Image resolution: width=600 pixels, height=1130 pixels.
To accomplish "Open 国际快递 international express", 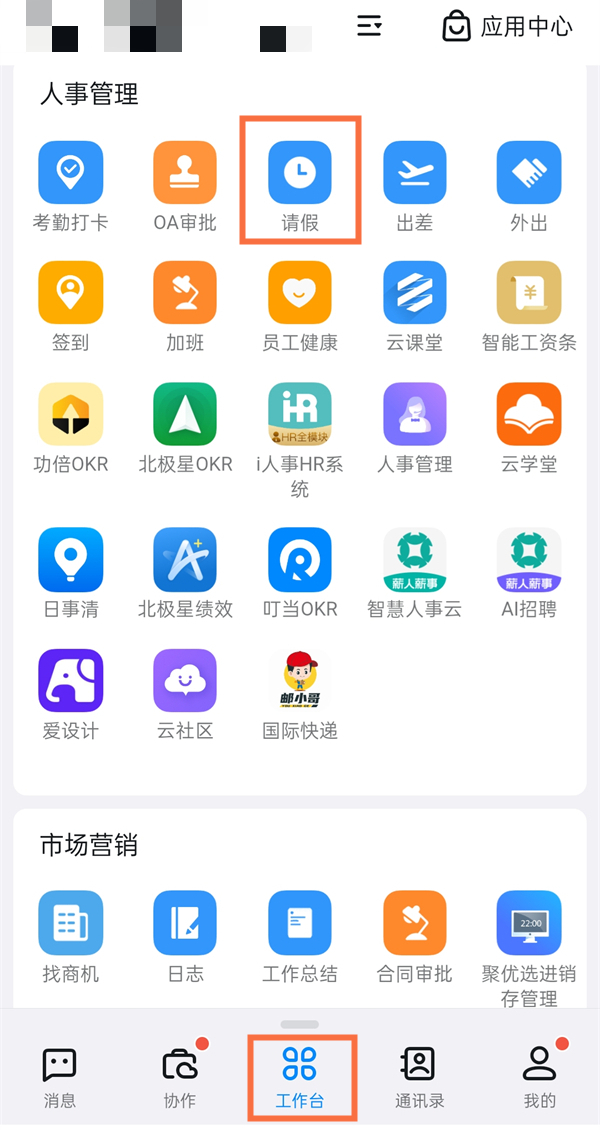I will (300, 681).
